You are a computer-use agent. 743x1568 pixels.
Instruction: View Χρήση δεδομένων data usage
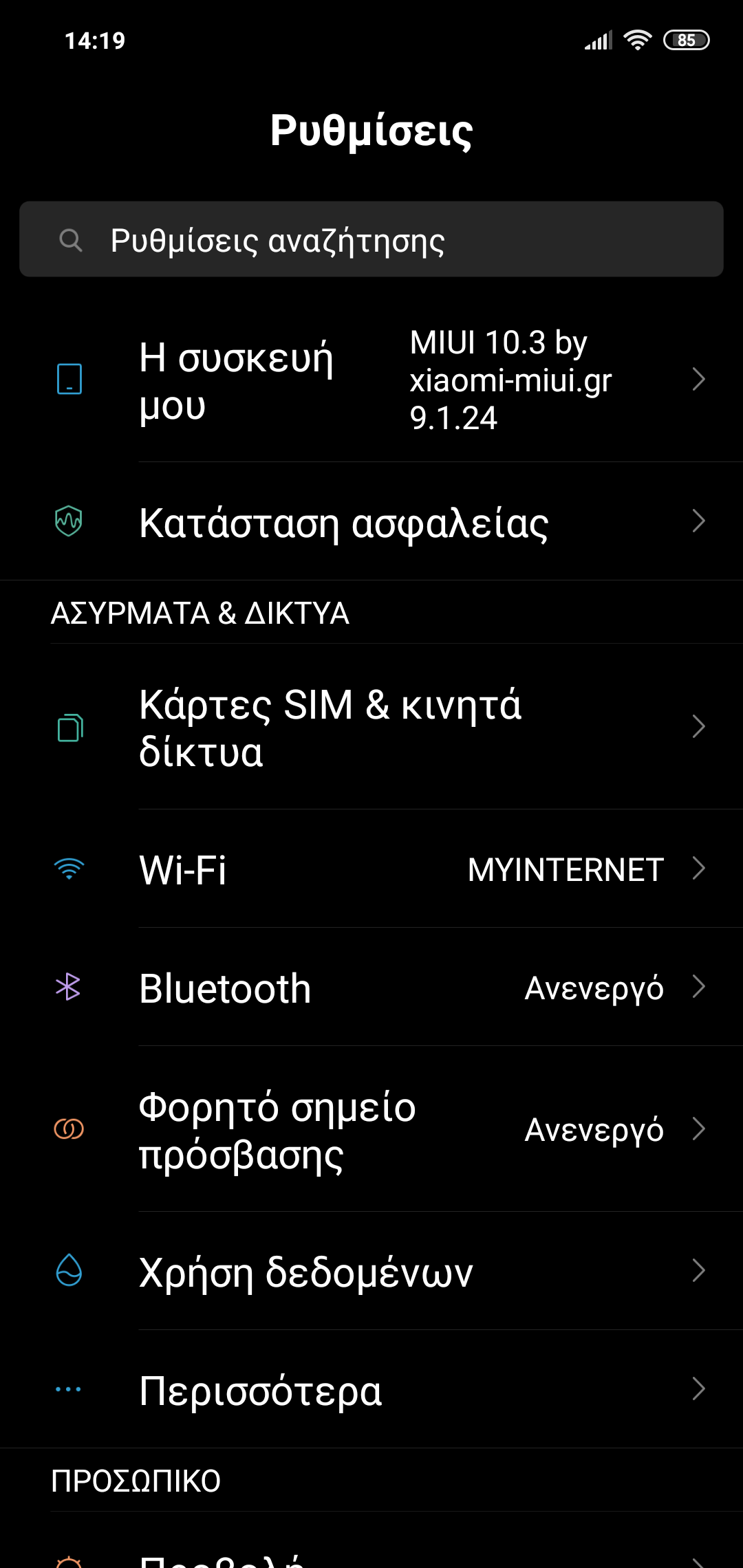tap(371, 1272)
